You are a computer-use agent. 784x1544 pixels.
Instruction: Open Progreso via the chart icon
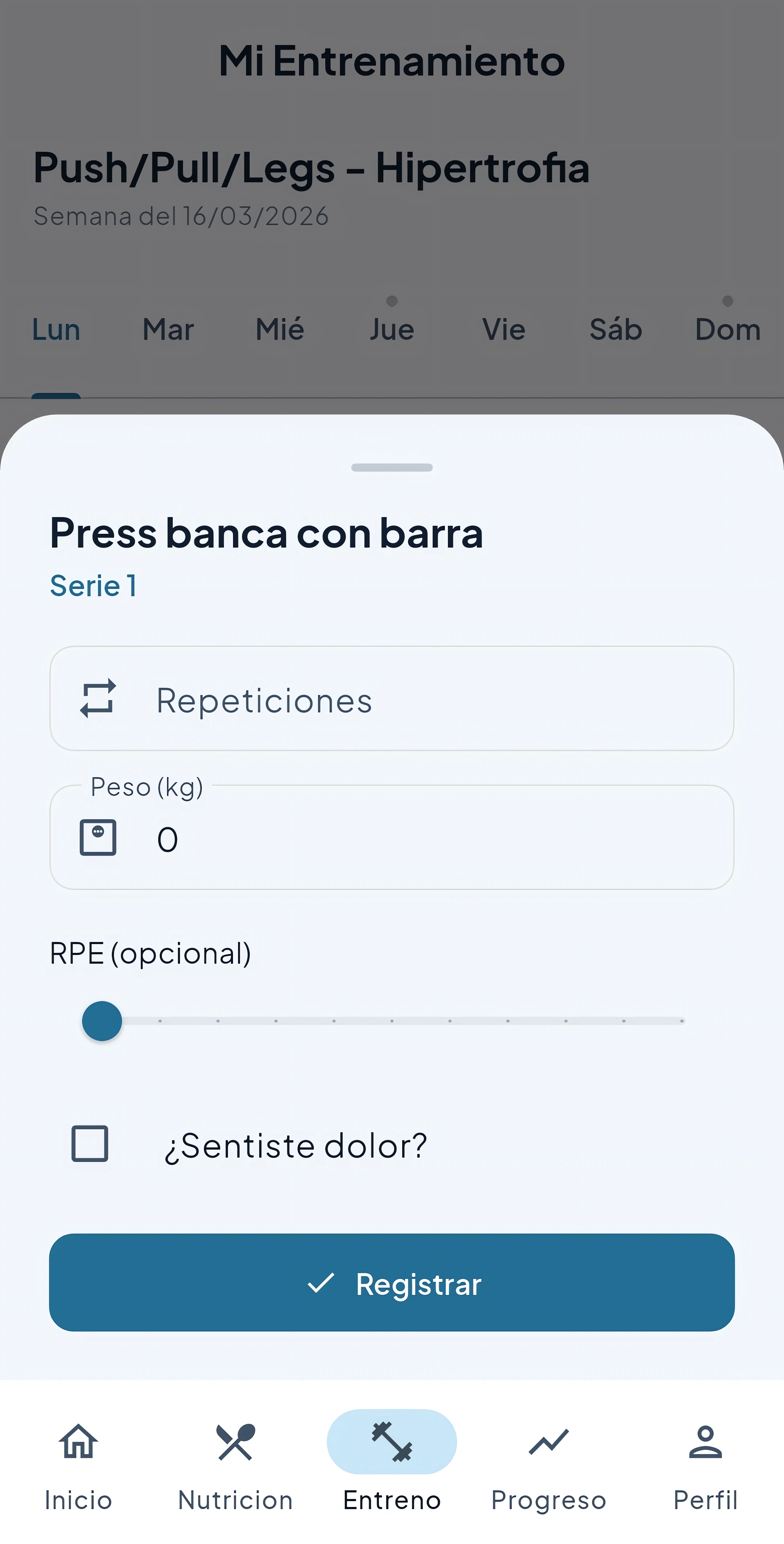548,1442
